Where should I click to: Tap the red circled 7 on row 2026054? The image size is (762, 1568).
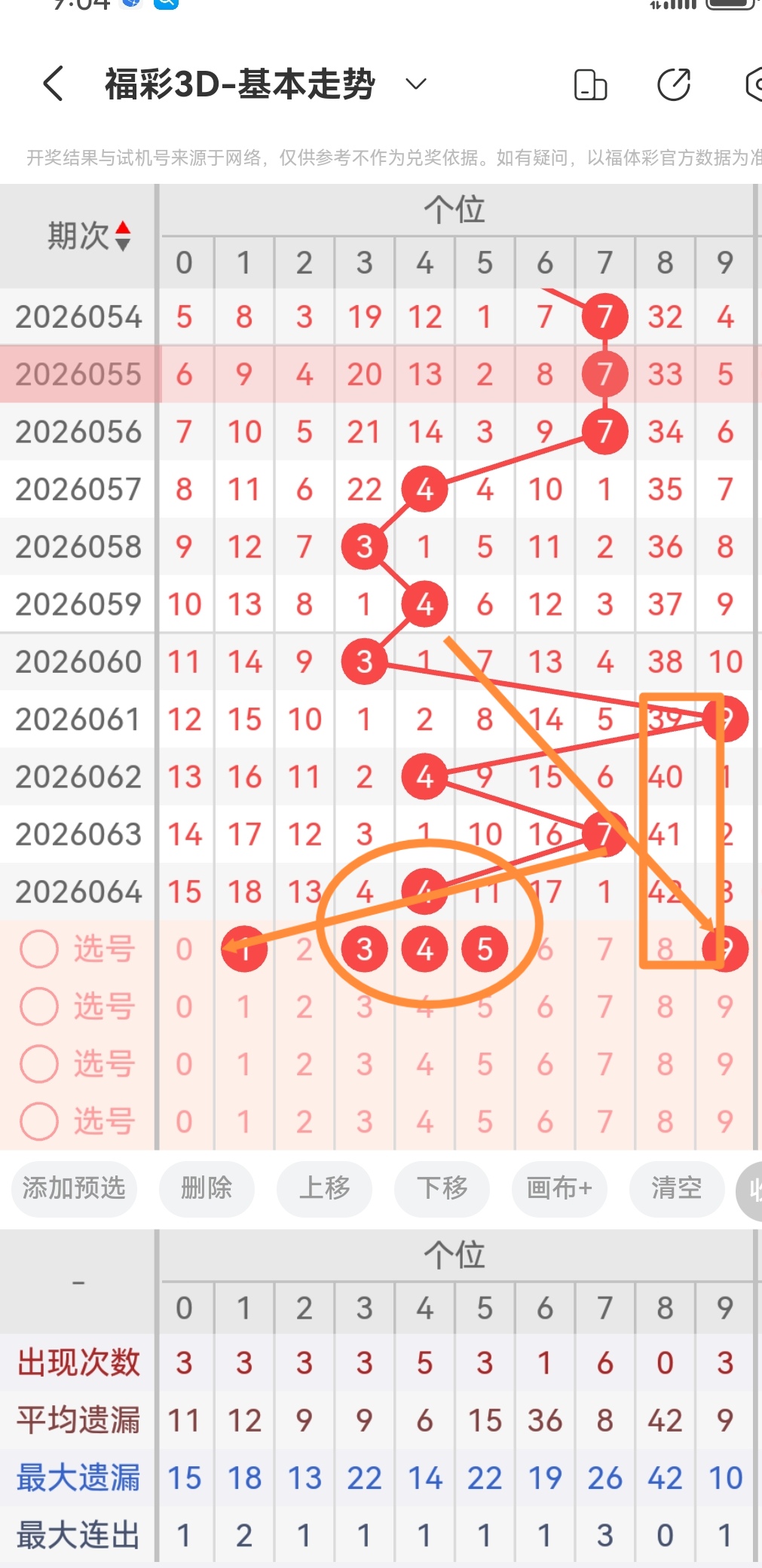point(604,316)
